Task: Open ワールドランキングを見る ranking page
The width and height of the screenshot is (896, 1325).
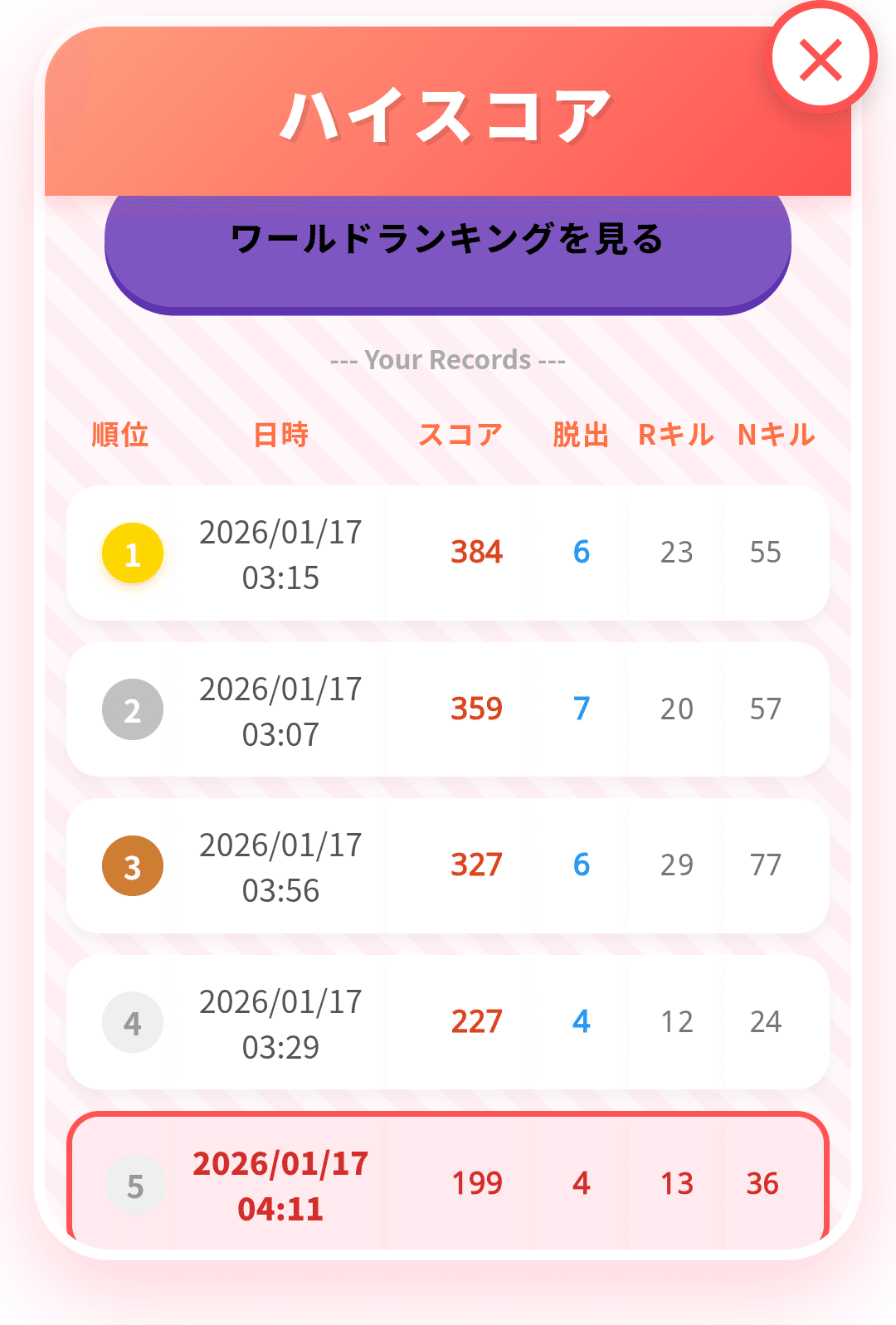Action: click(x=448, y=241)
